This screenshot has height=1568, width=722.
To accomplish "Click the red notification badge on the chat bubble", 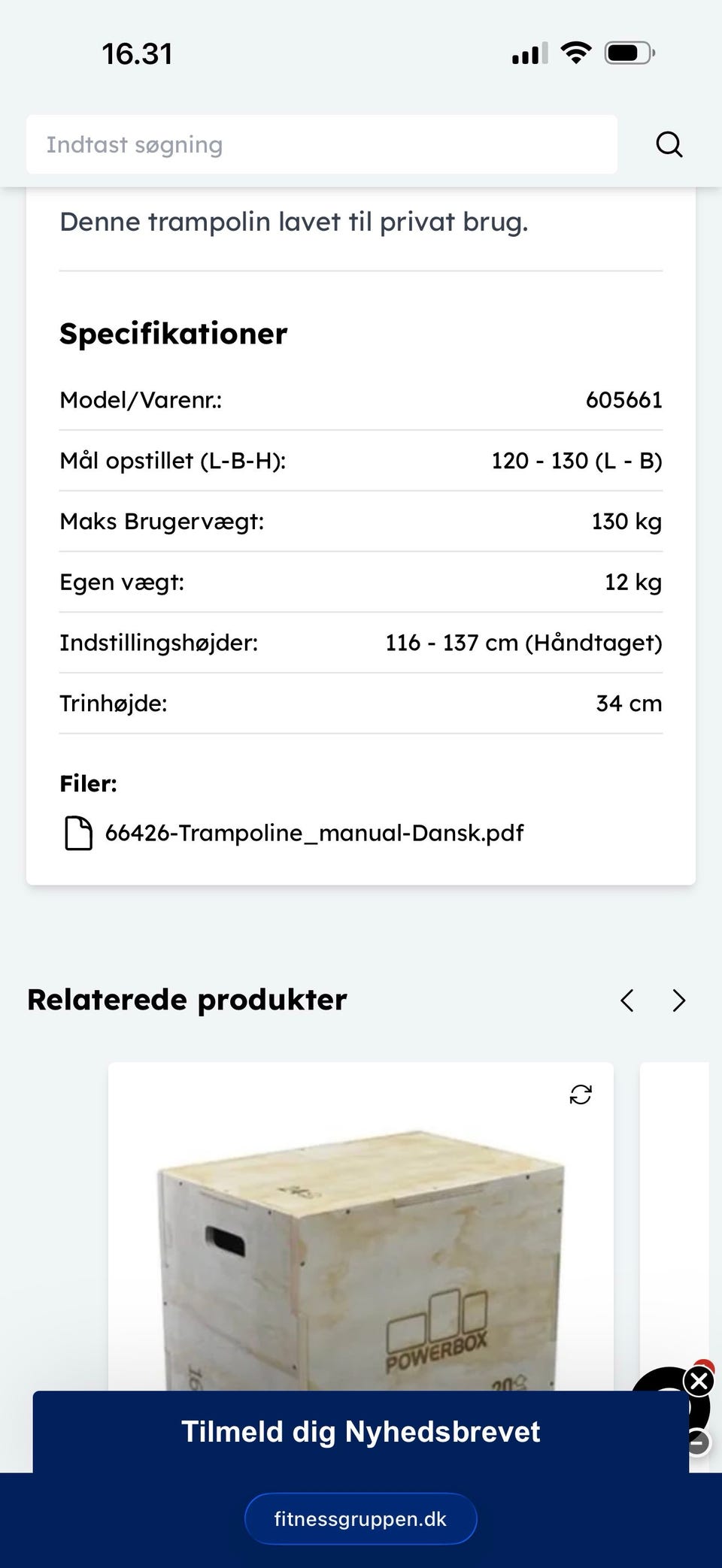I will 706,1365.
